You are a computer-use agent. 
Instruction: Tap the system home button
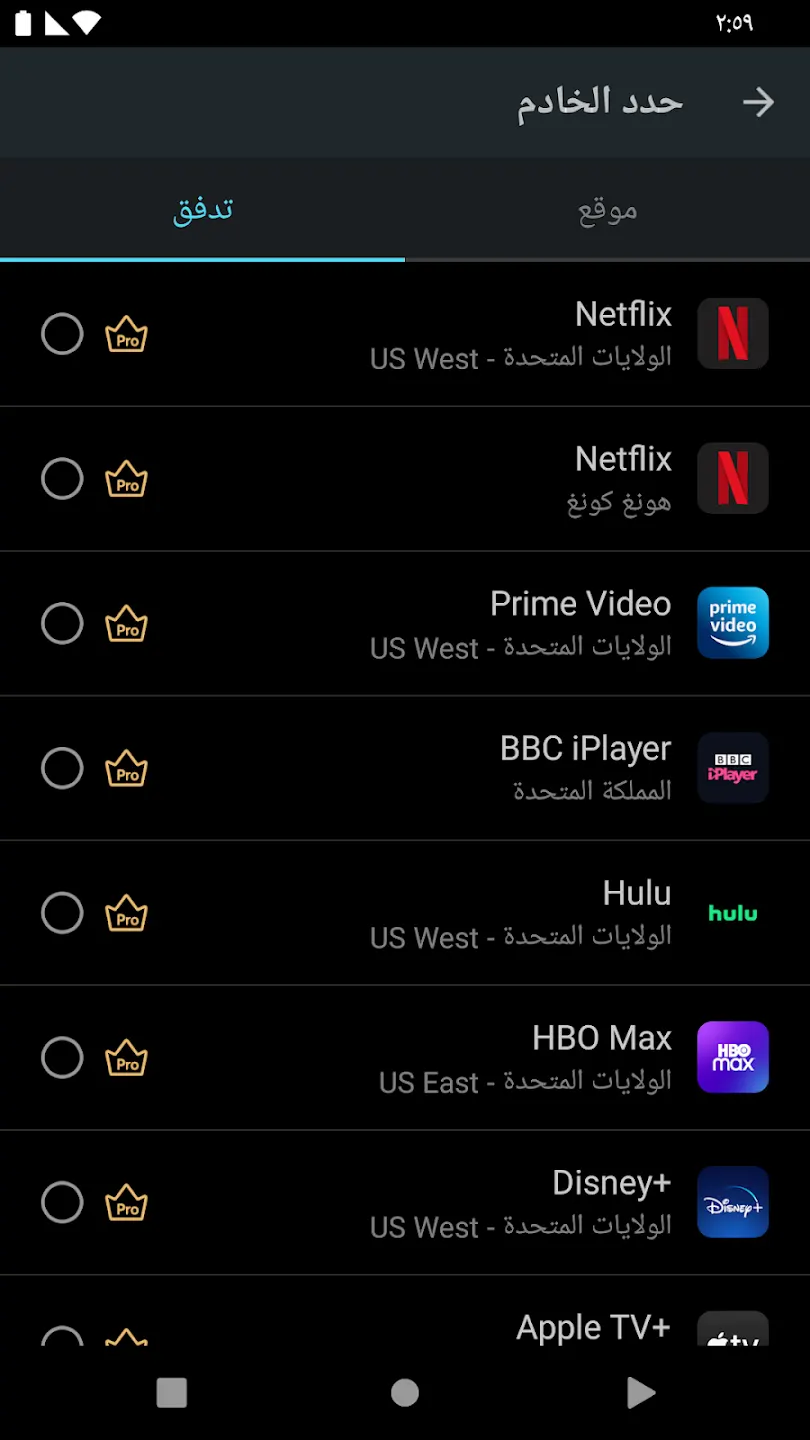pyautogui.click(x=405, y=1392)
